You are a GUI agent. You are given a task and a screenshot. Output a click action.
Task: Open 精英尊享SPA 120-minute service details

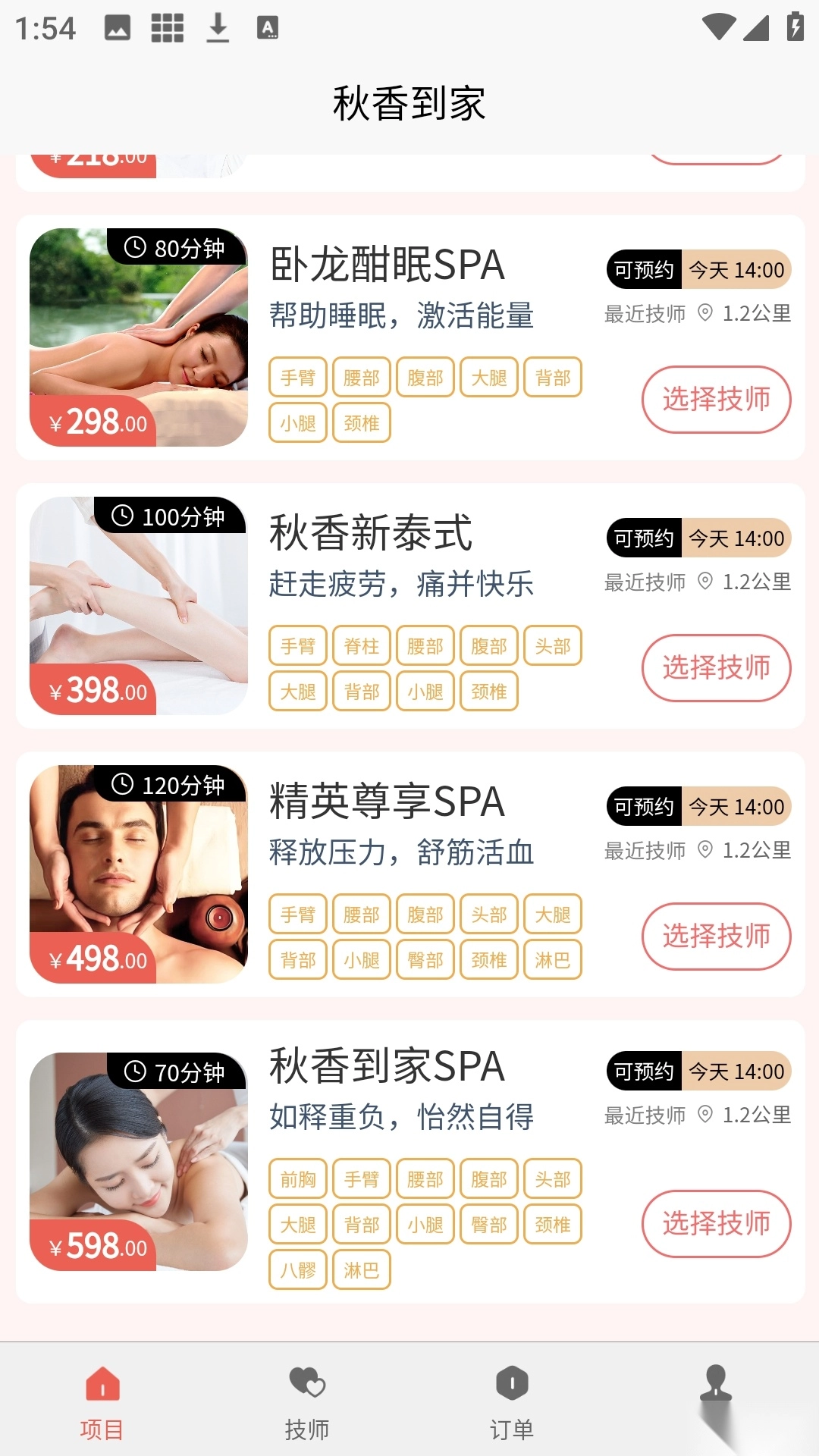387,802
